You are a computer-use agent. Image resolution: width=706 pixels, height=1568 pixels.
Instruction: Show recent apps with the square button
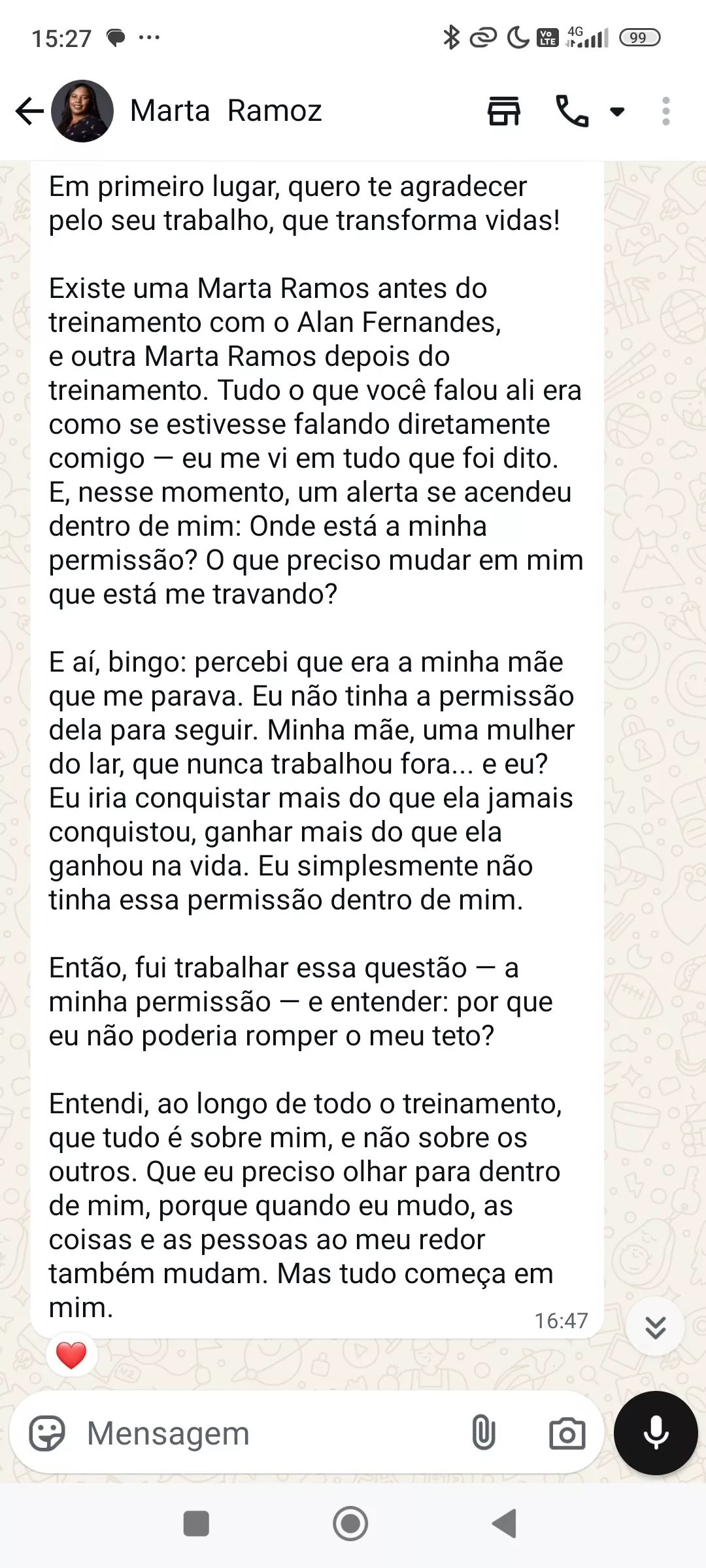[x=196, y=1524]
